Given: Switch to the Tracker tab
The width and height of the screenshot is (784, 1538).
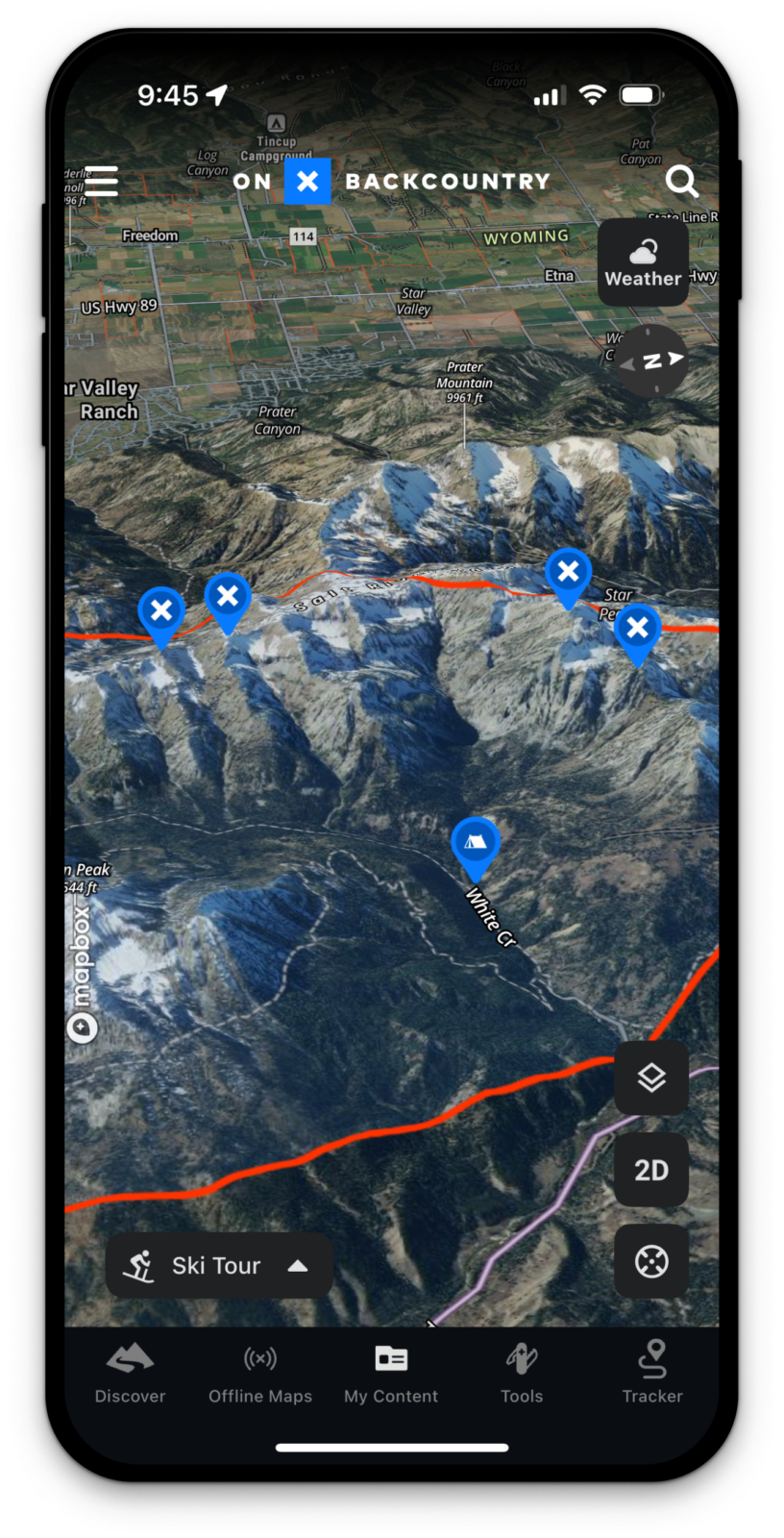Looking at the screenshot, I should pyautogui.click(x=652, y=1375).
